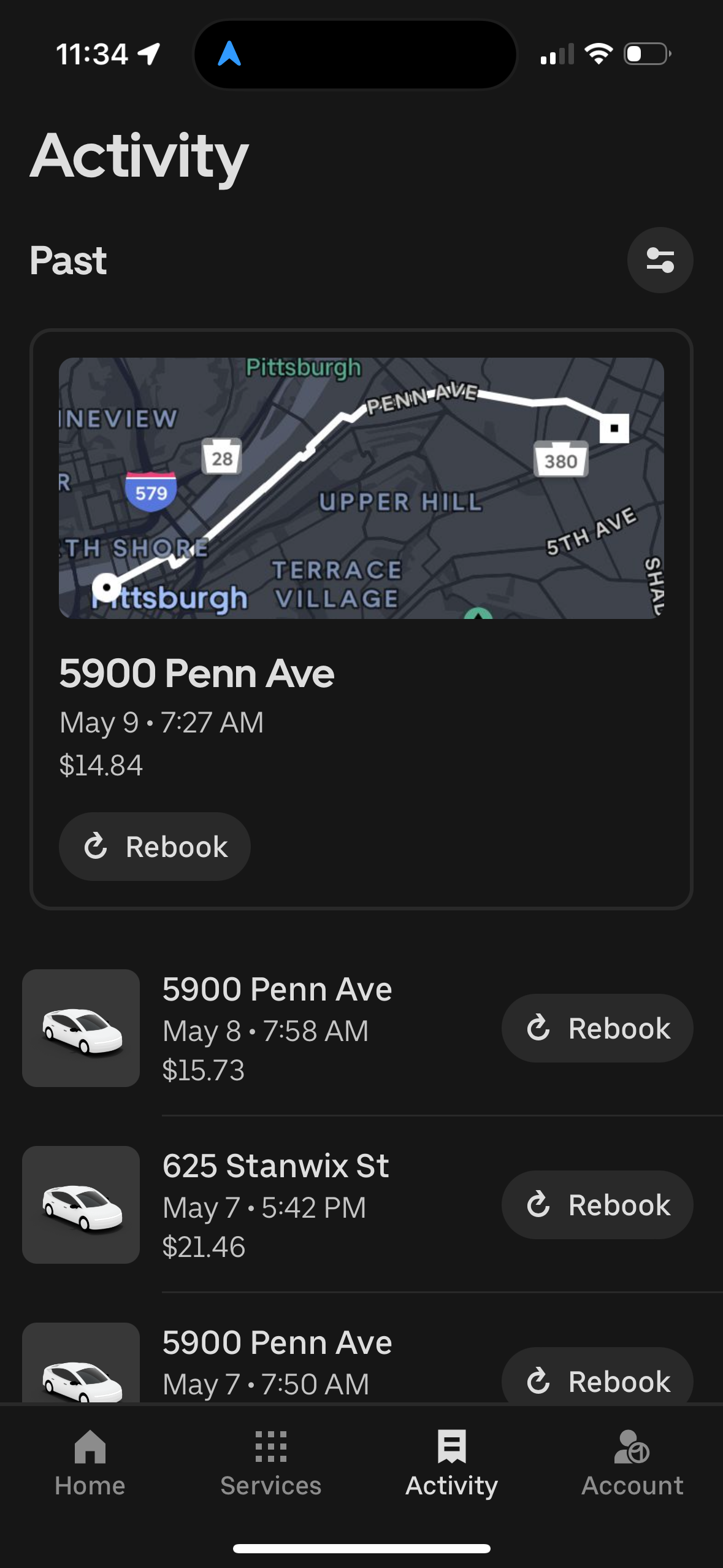Viewport: 723px width, 1568px height.
Task: Tap the route map thumbnail of the Penn Ave trip
Action: 362,491
